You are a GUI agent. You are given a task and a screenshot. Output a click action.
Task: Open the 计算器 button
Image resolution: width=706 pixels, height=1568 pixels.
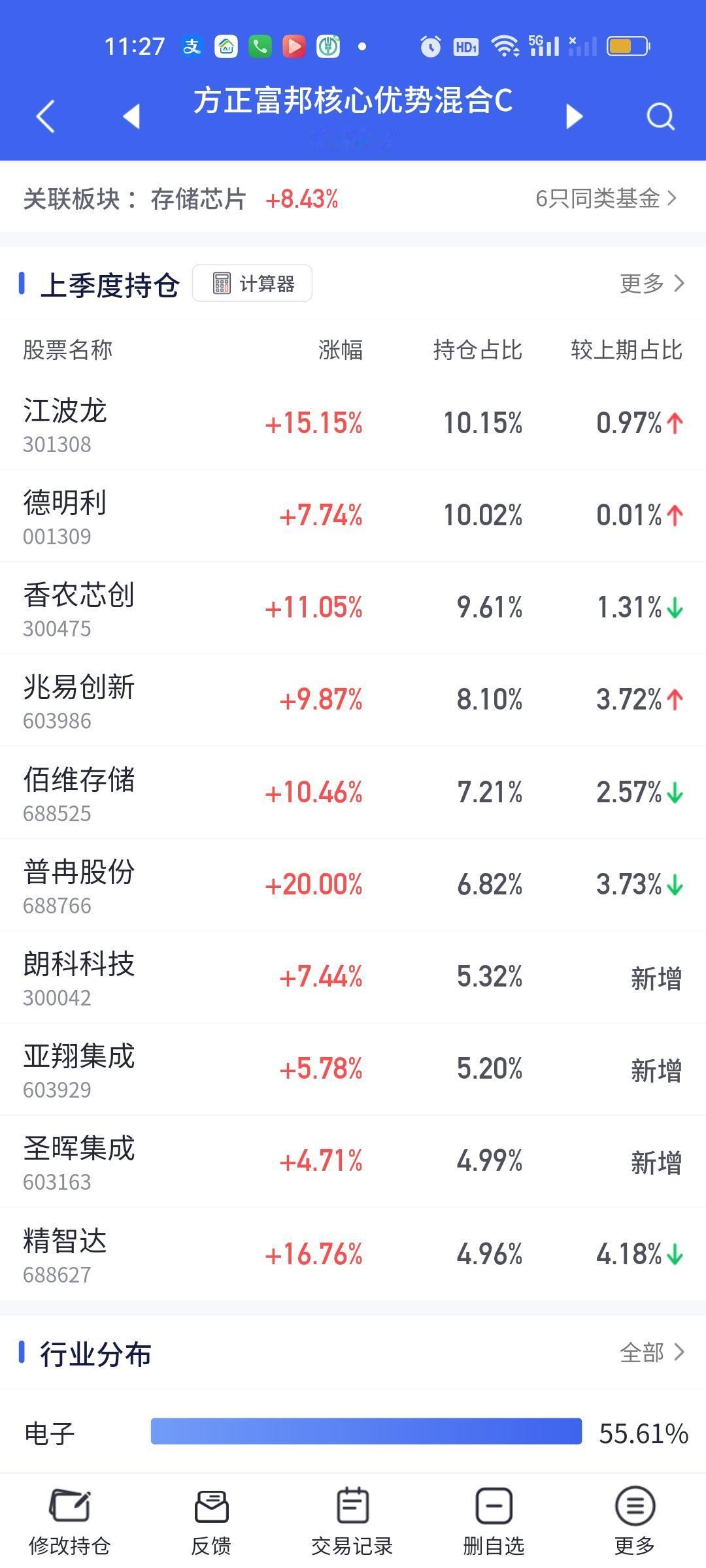coord(252,284)
